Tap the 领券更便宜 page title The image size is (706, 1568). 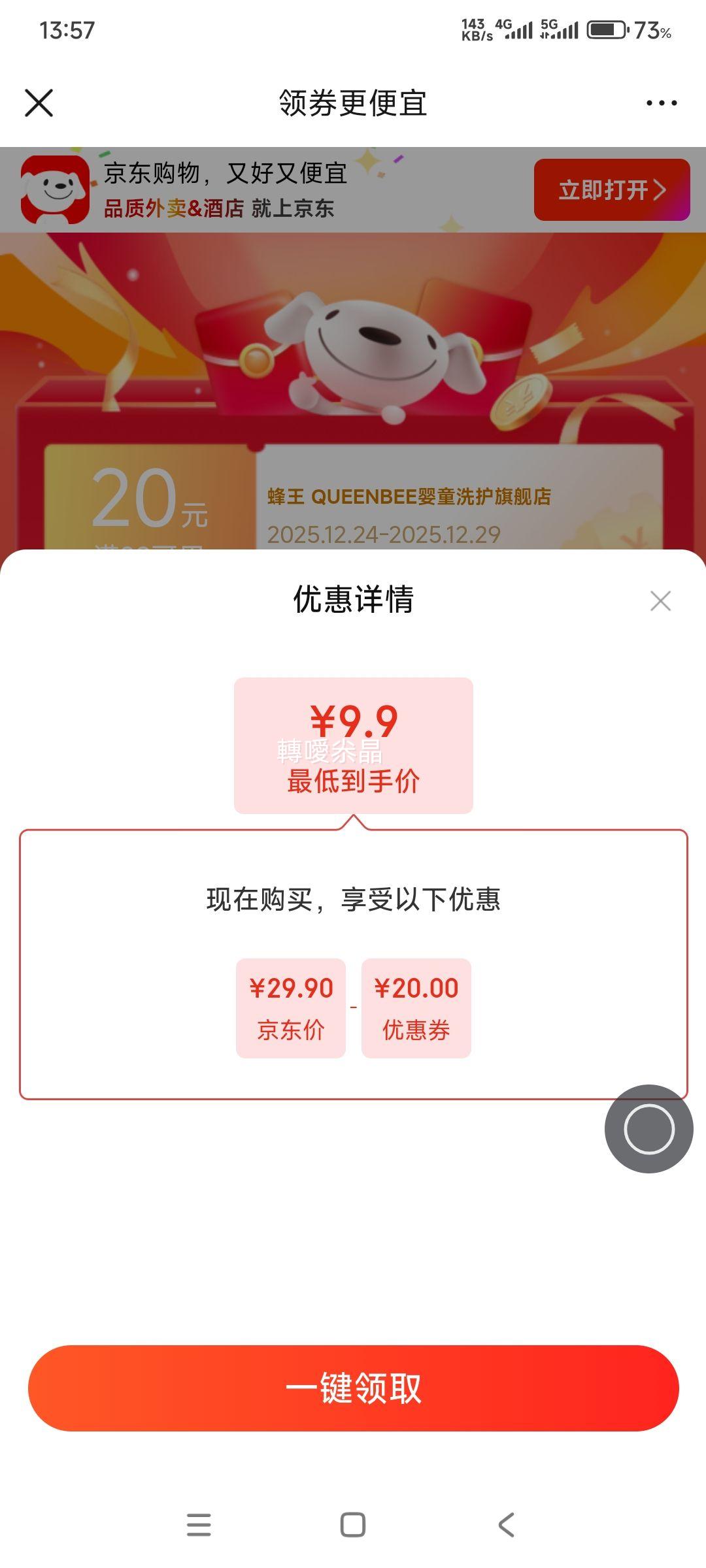[353, 102]
